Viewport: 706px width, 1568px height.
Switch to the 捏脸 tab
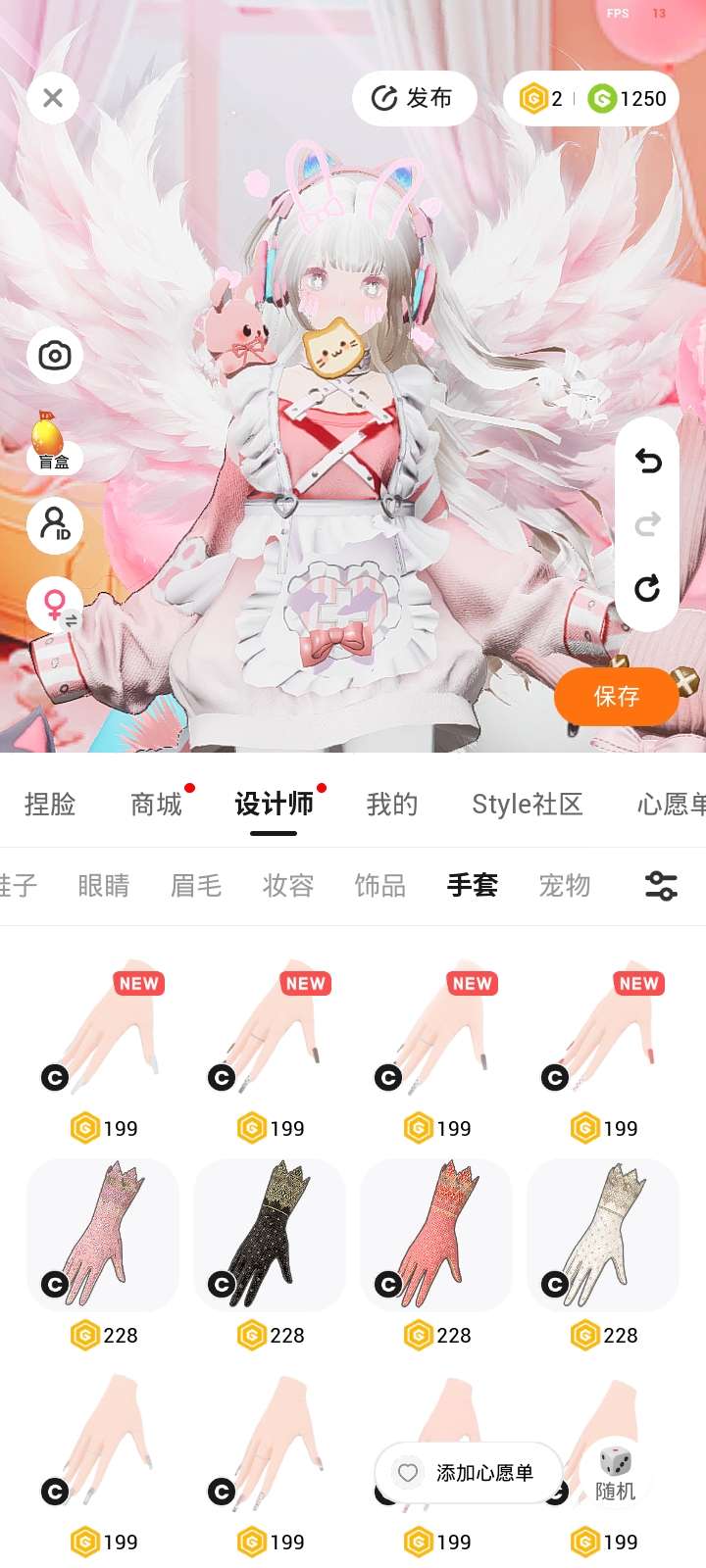[x=50, y=805]
